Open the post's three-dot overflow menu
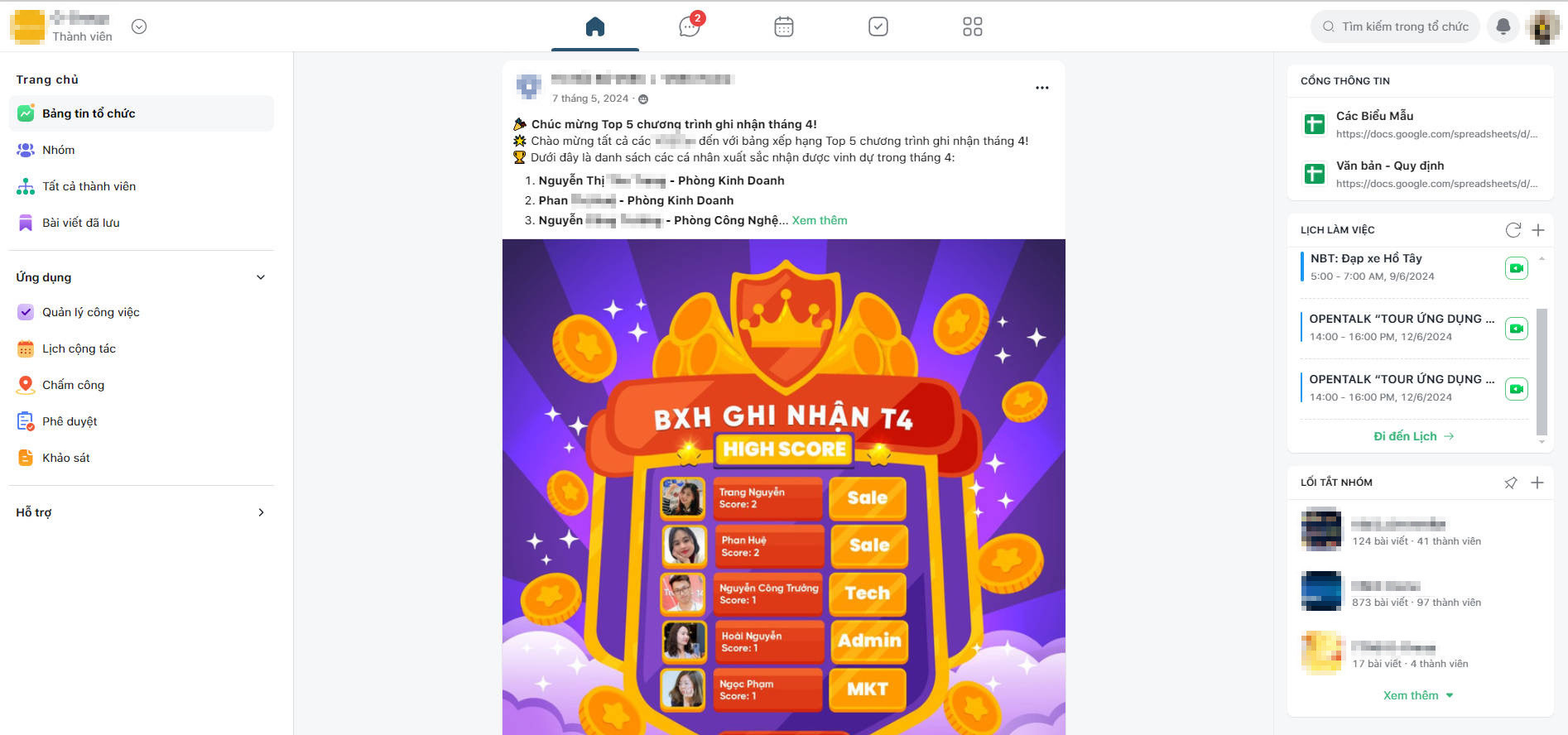1568x735 pixels. pos(1041,88)
